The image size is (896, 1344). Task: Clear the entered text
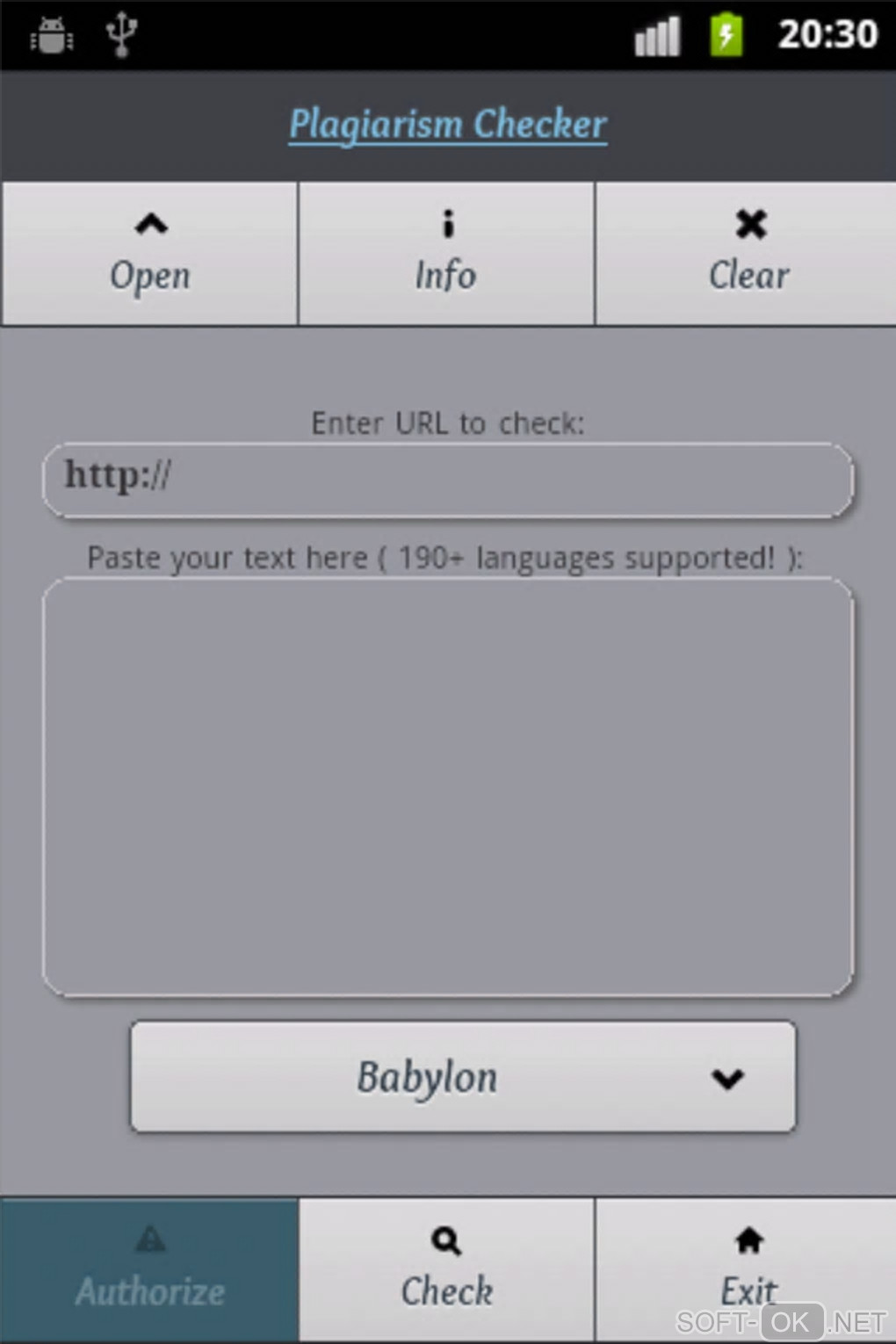(x=747, y=254)
